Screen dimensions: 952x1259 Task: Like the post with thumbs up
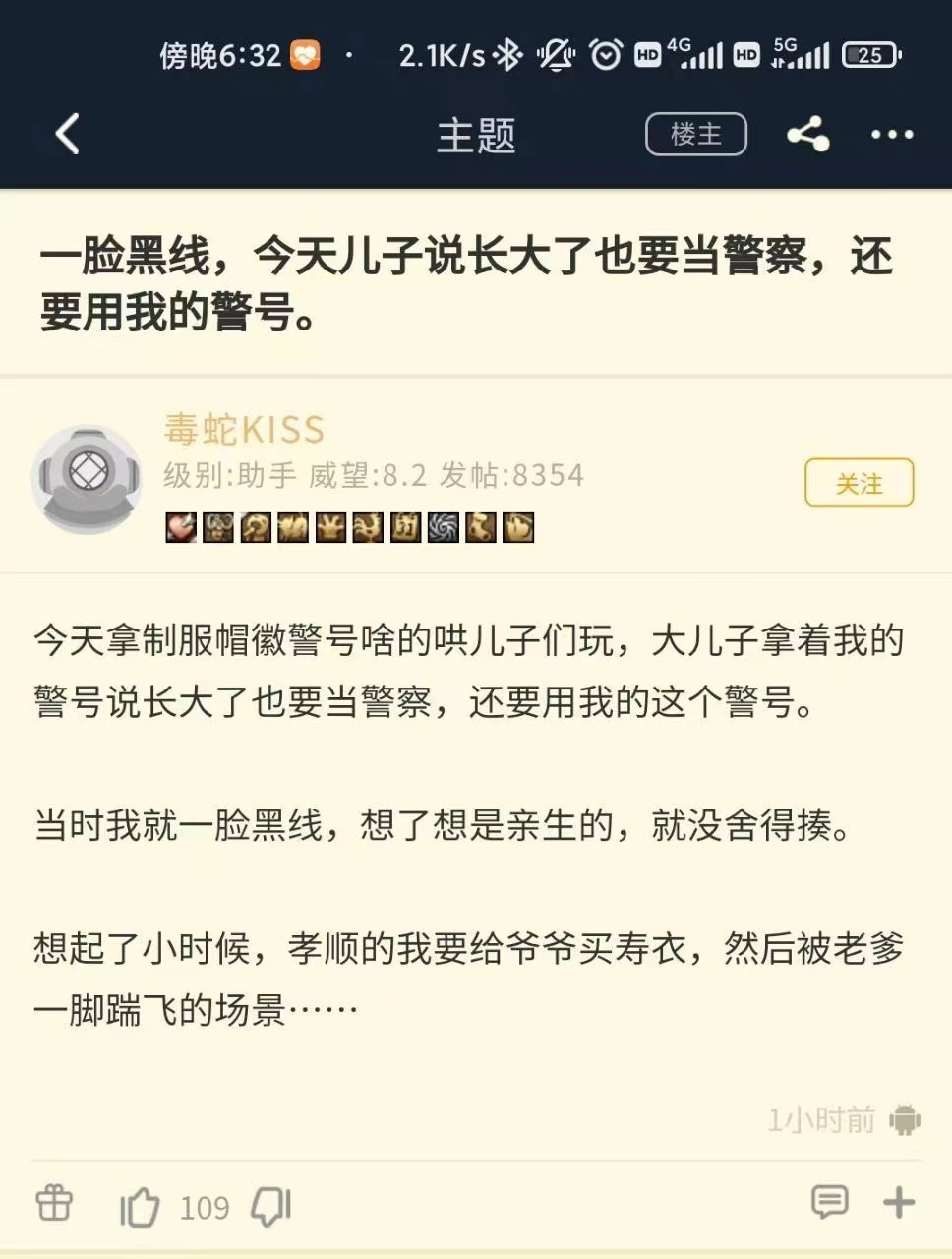[x=139, y=1206]
